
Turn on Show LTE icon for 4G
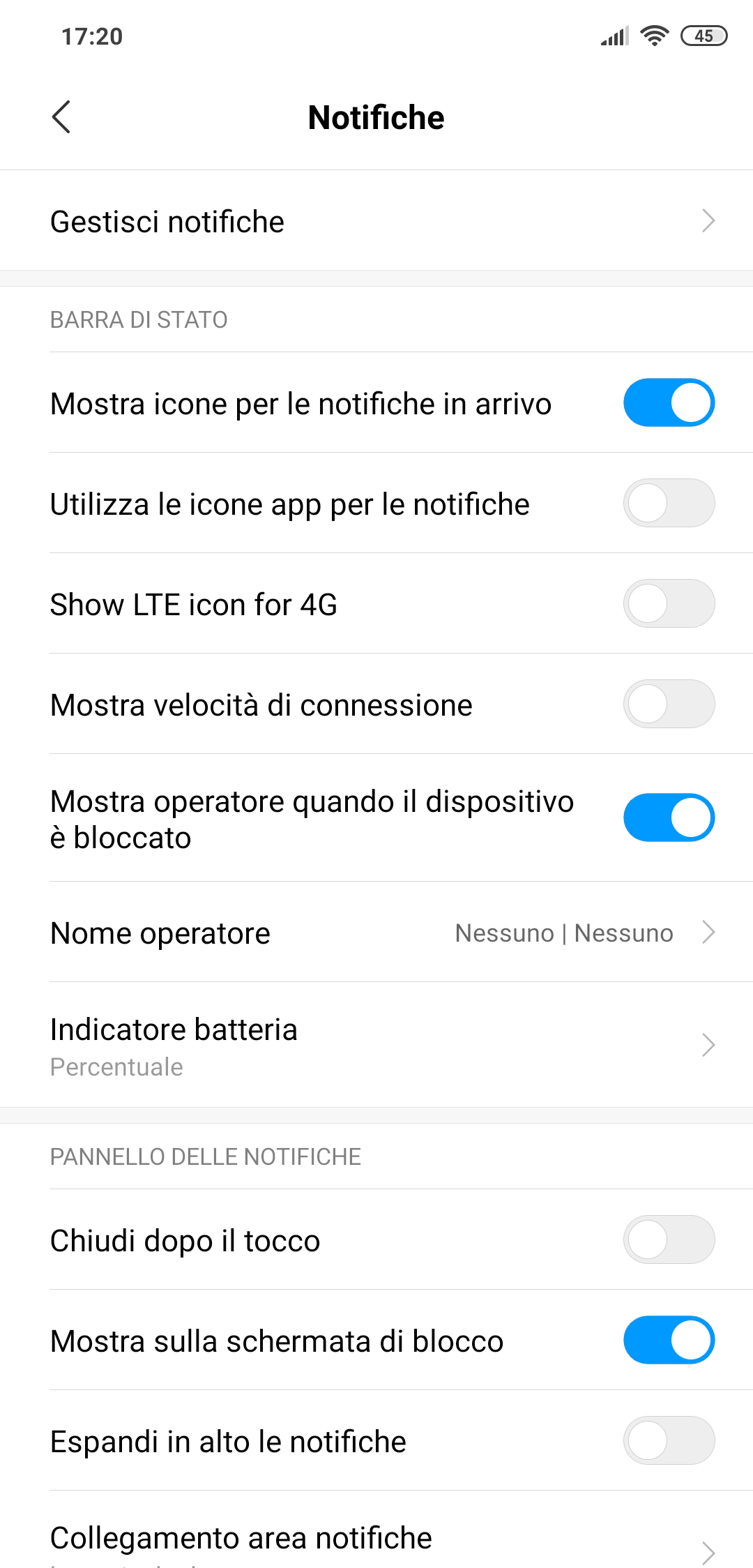pos(669,603)
